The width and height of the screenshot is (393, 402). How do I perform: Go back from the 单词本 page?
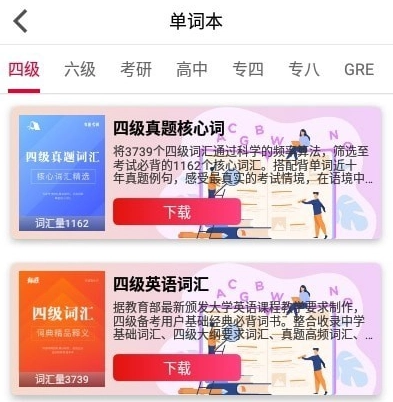[21, 21]
